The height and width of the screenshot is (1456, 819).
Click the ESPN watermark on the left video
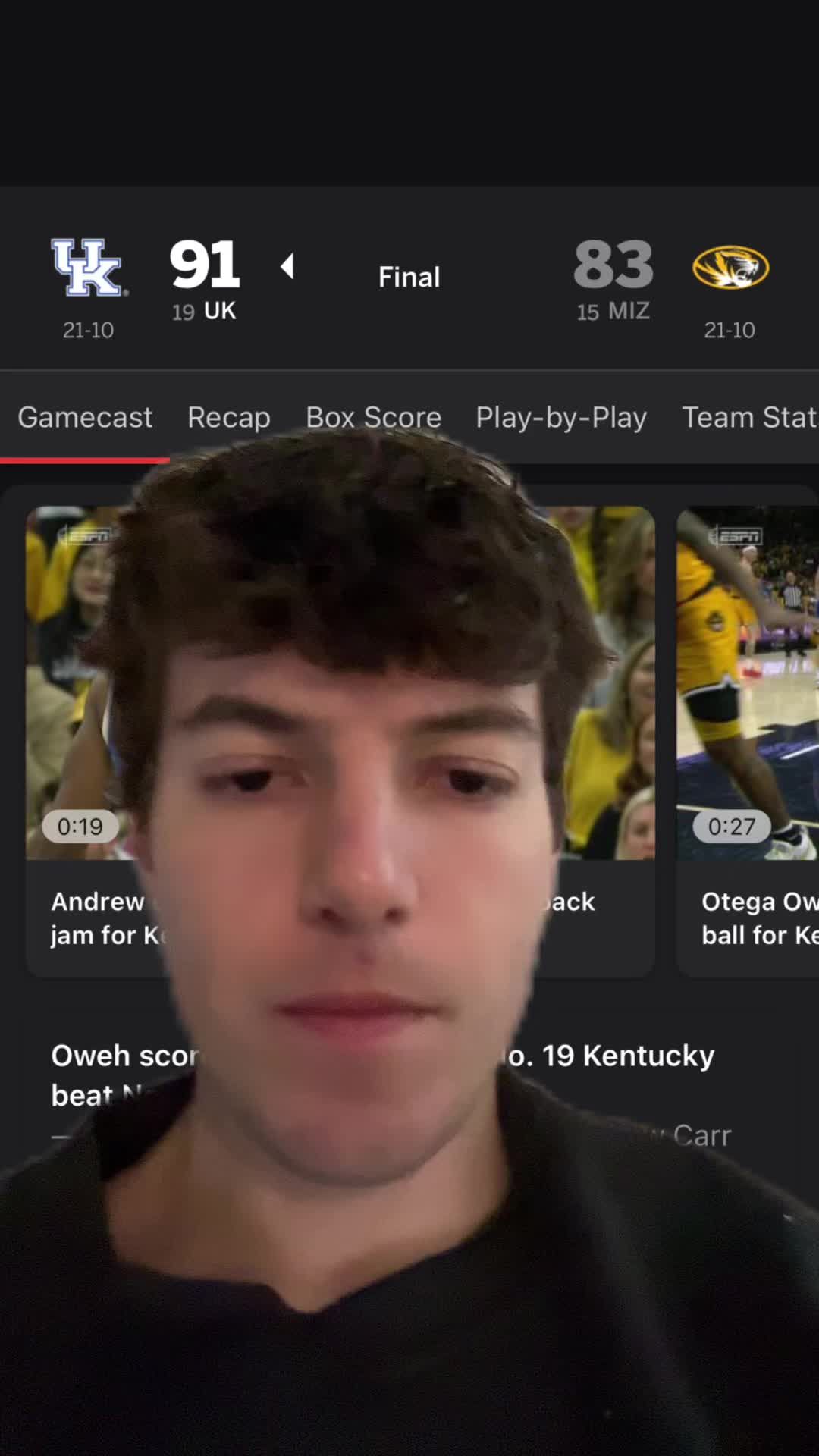[83, 535]
